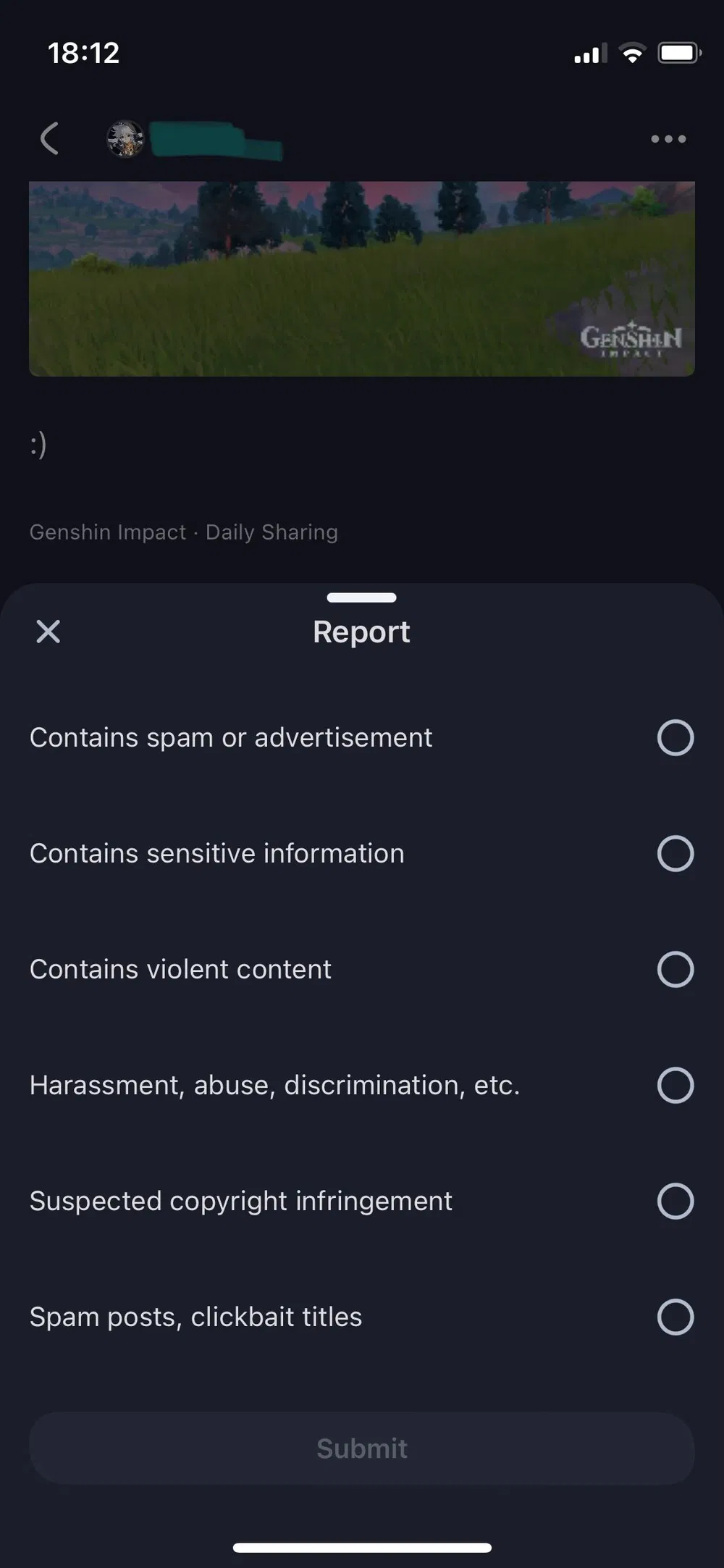
Task: Tap the sheet drag handle
Action: 361,598
